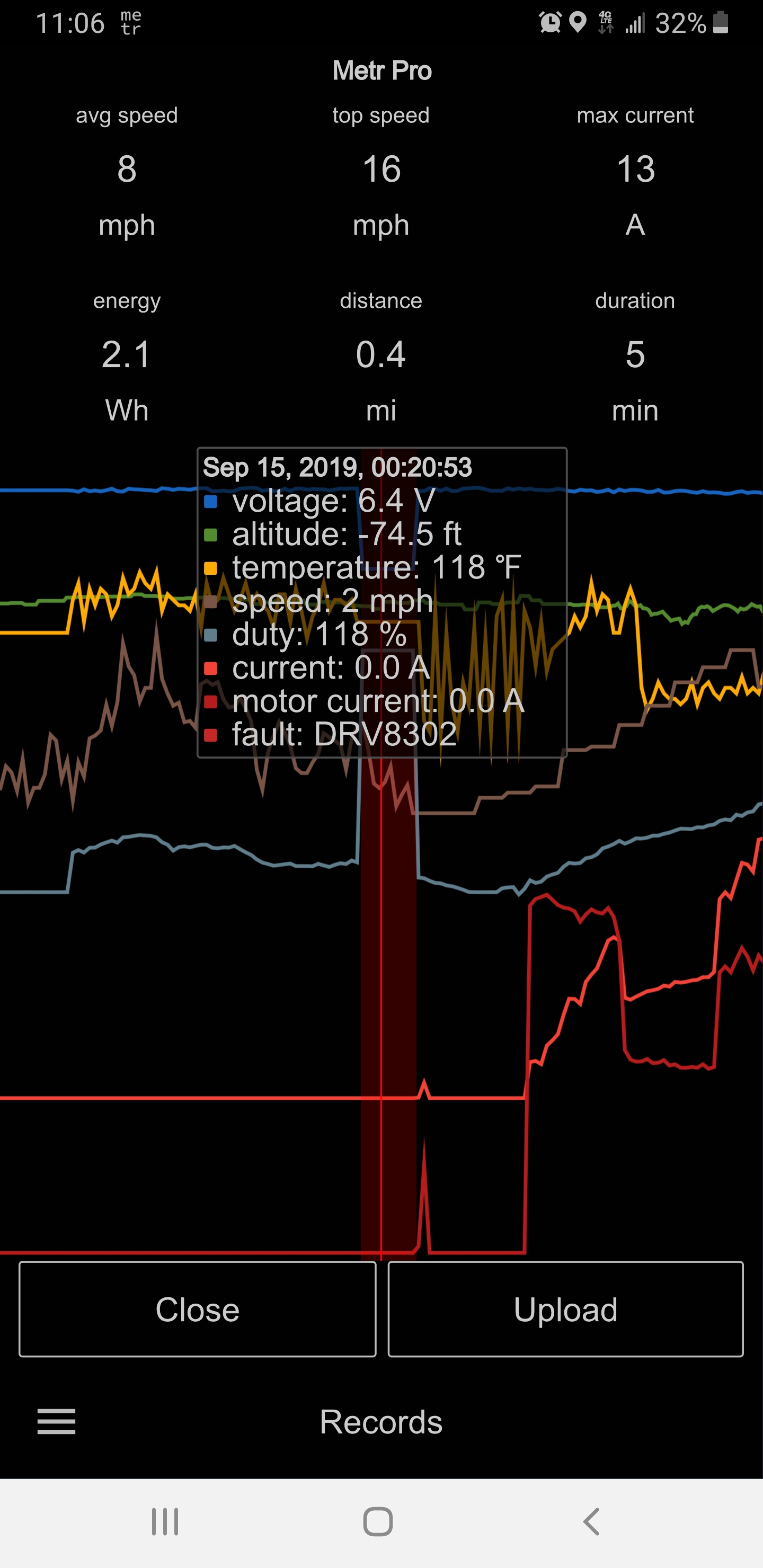The height and width of the screenshot is (1568, 763).
Task: Go back using the system back button
Action: [592, 1522]
